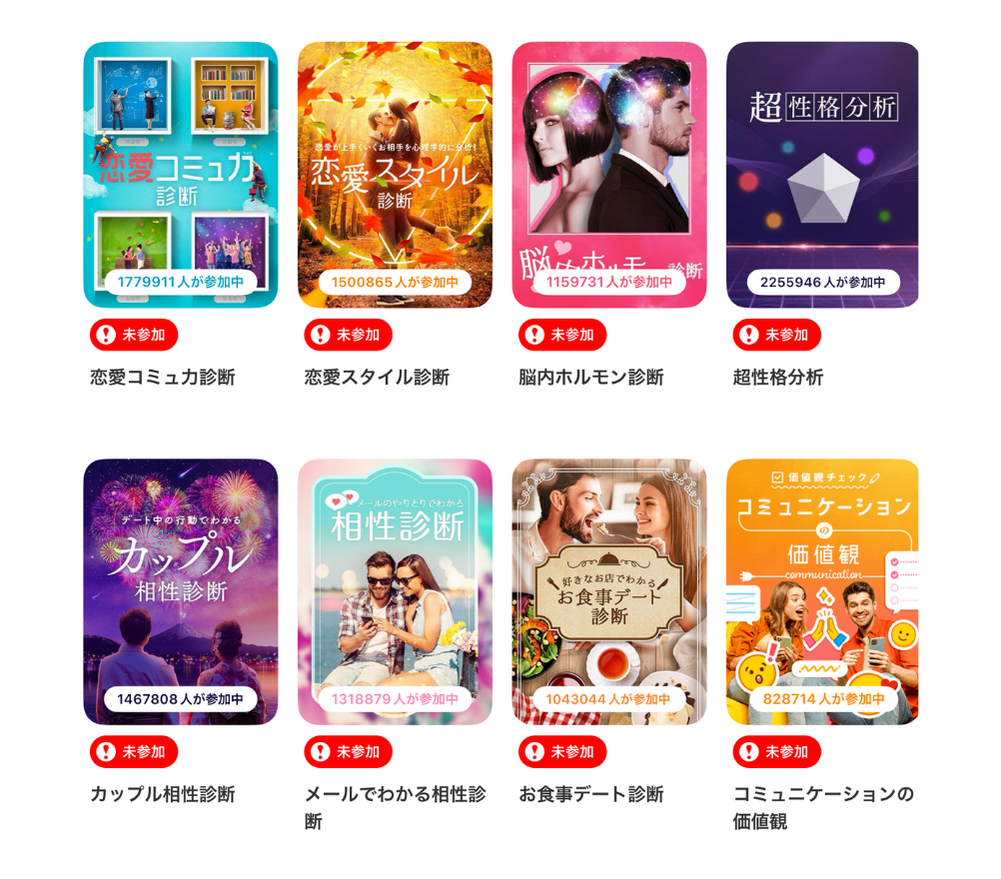The height and width of the screenshot is (879, 1001).
Task: Select the 脳内ホルモン診断 tile
Action: pos(609,175)
